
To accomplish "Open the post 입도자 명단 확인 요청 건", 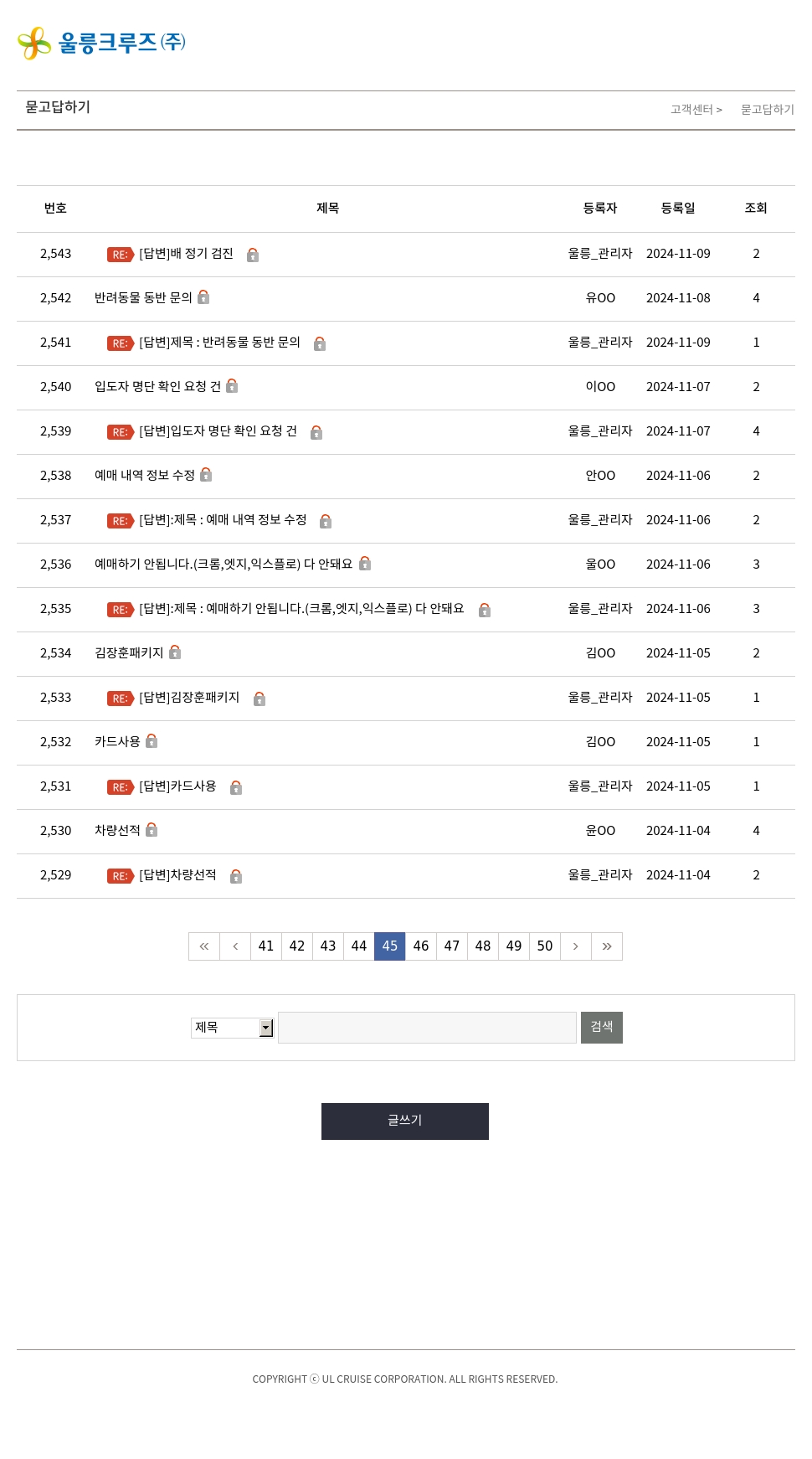I will (157, 387).
